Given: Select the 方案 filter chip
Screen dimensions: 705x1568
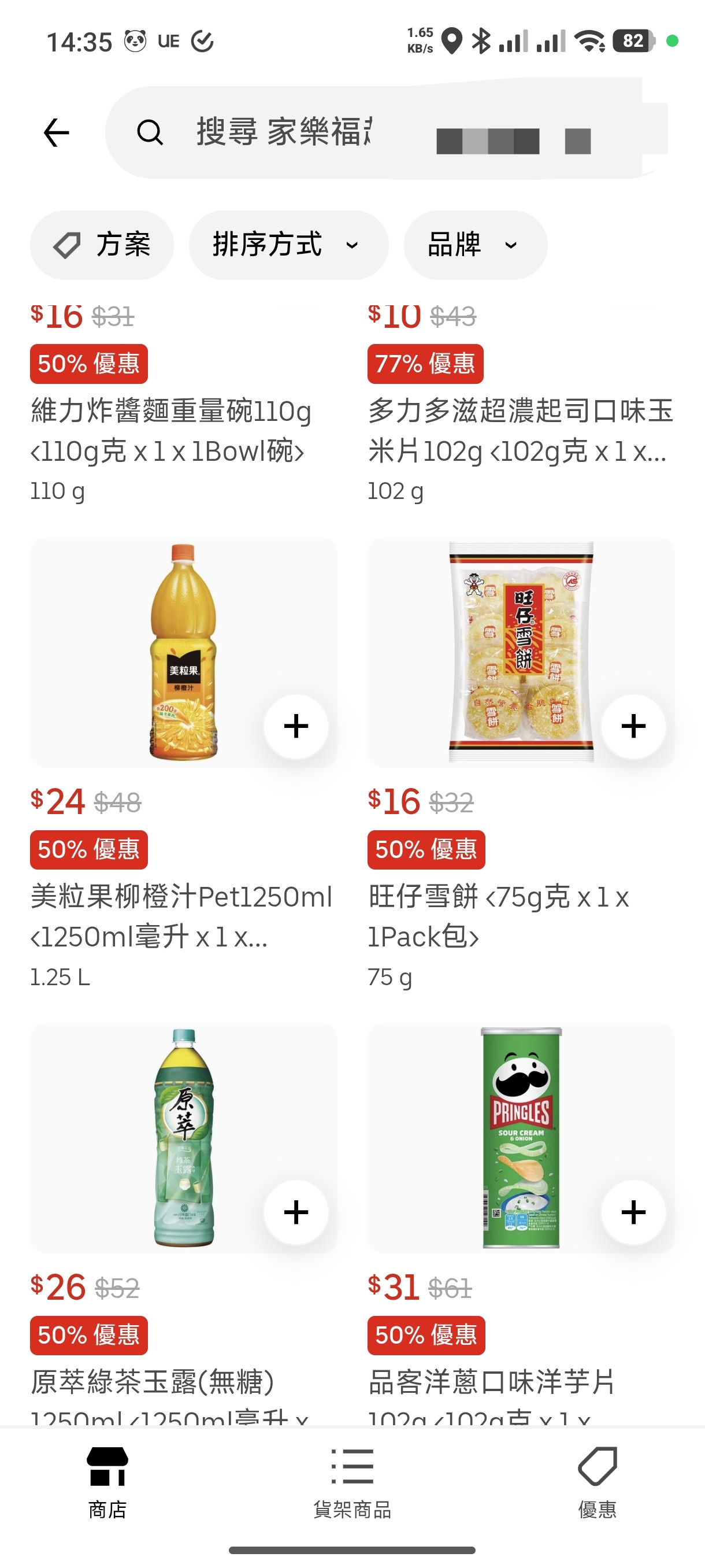Looking at the screenshot, I should 102,245.
